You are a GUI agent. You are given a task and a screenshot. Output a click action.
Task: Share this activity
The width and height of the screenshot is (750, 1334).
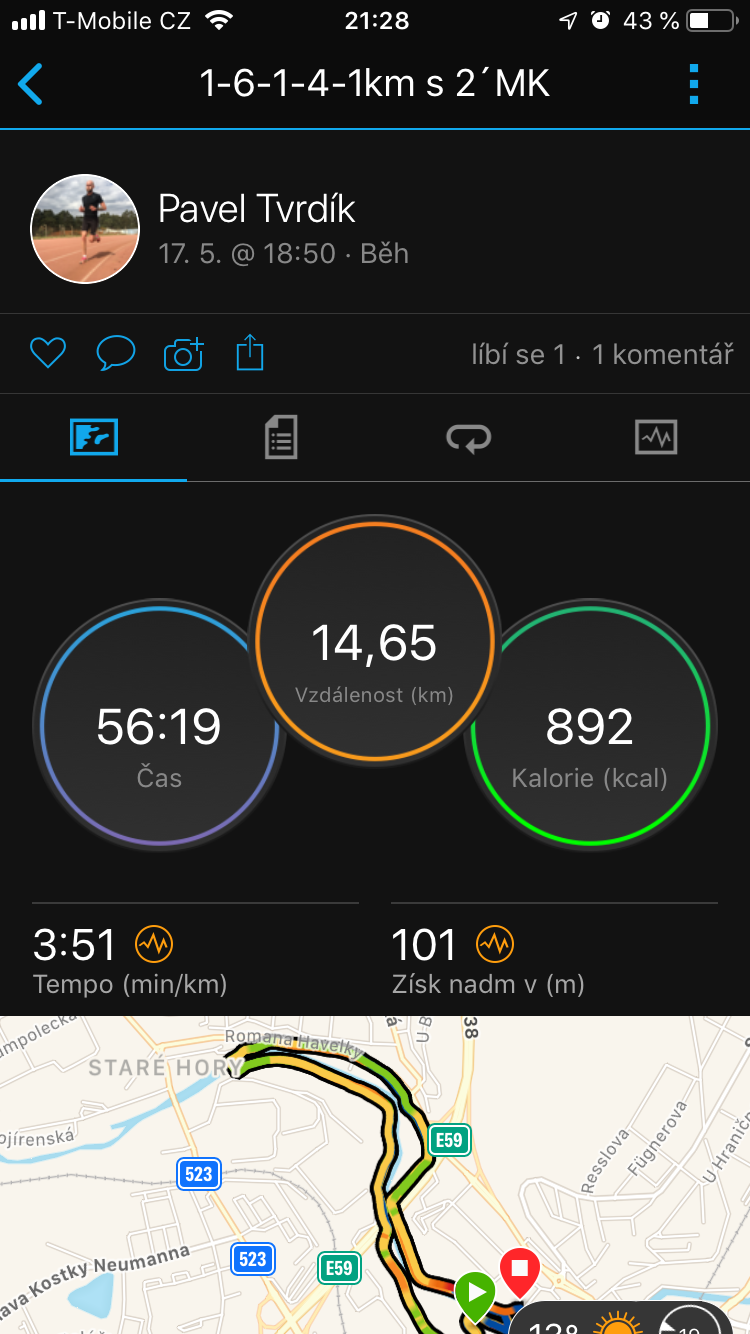click(x=250, y=353)
